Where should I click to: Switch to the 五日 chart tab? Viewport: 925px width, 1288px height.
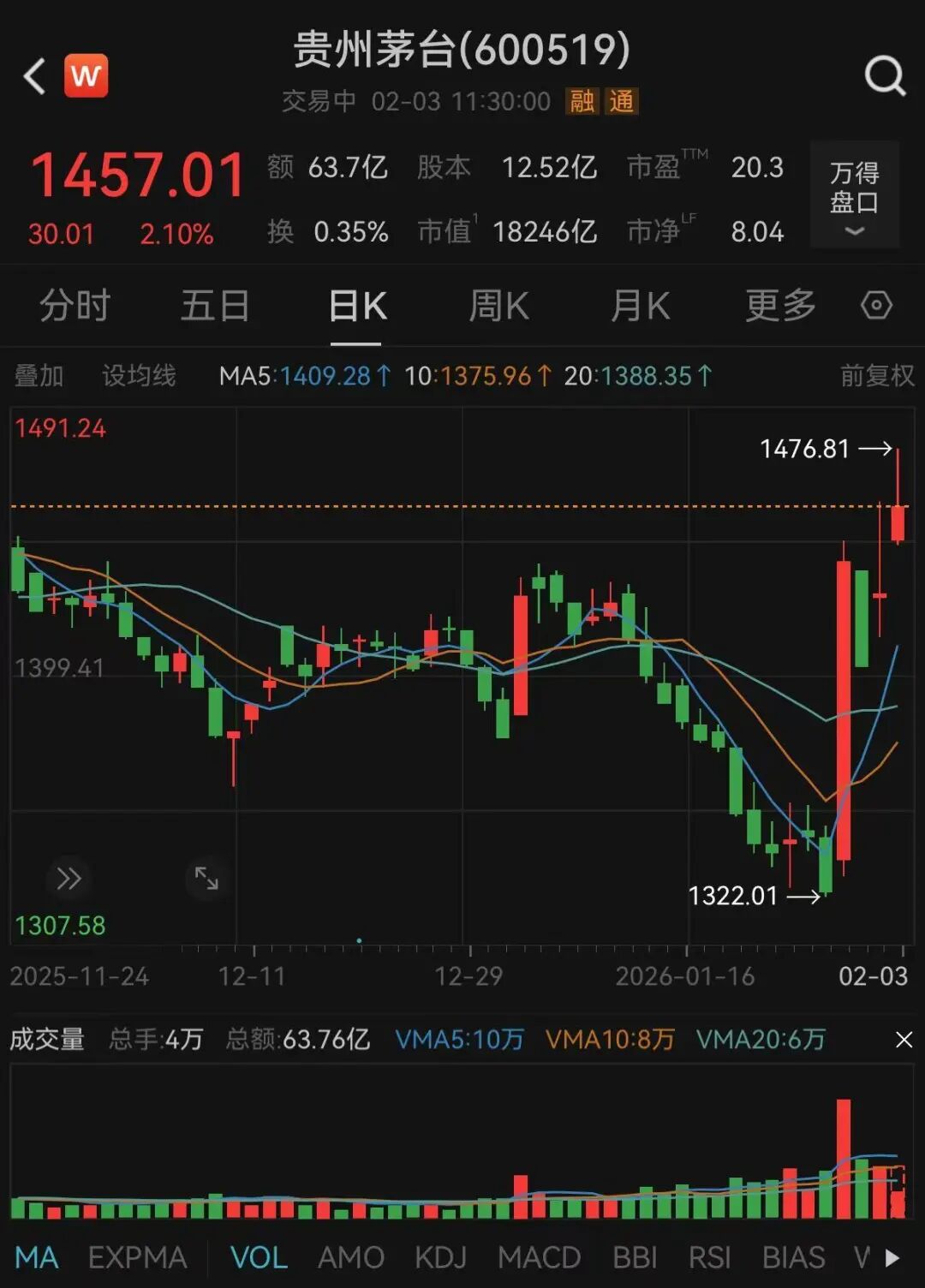tap(215, 306)
